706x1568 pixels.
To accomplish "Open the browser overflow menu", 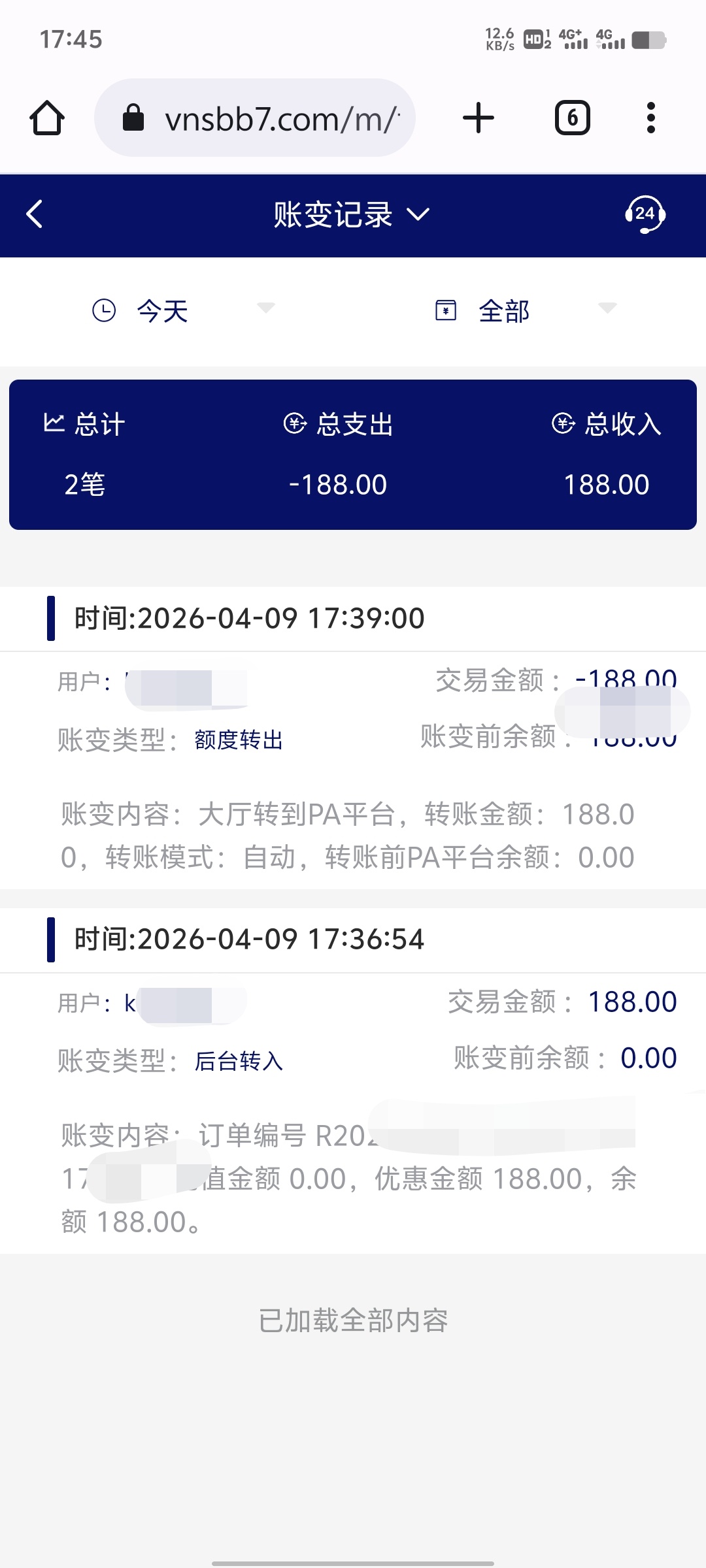I will 650,118.
